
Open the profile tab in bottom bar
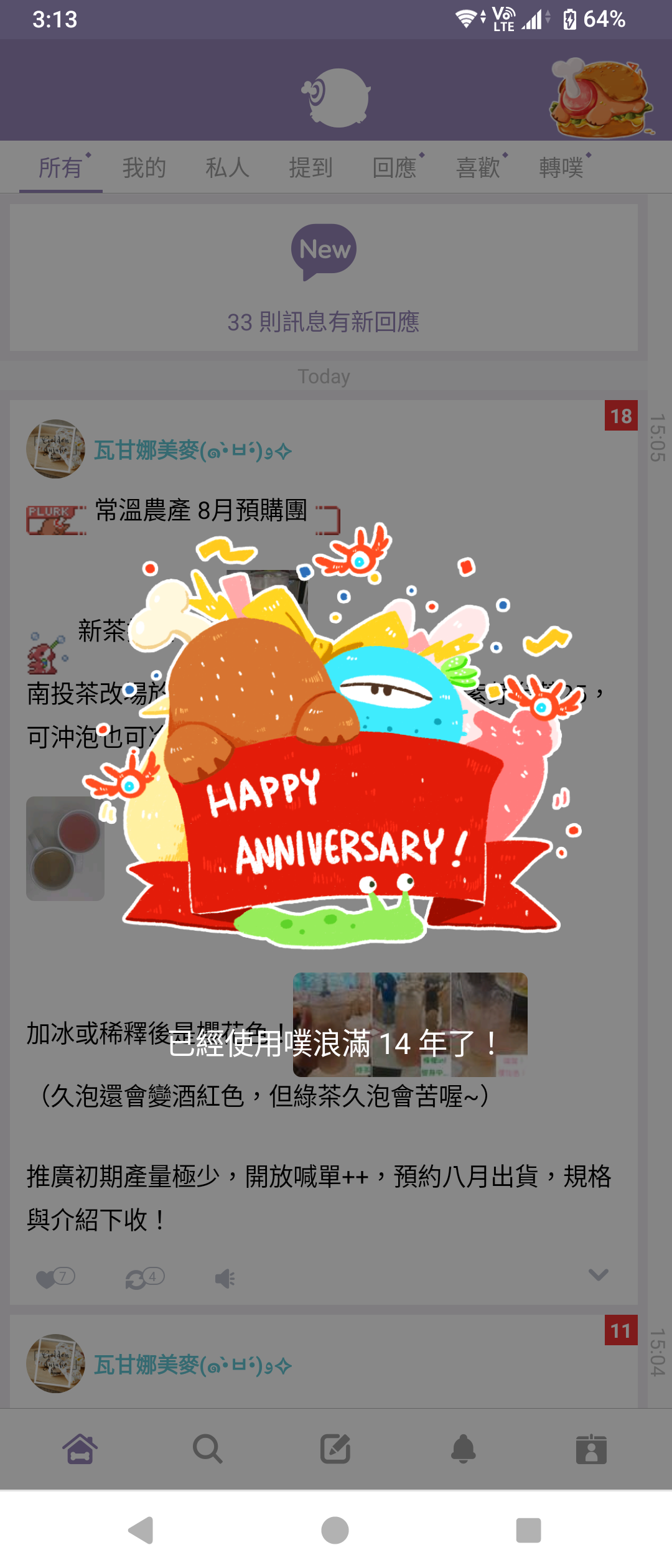click(x=591, y=1449)
